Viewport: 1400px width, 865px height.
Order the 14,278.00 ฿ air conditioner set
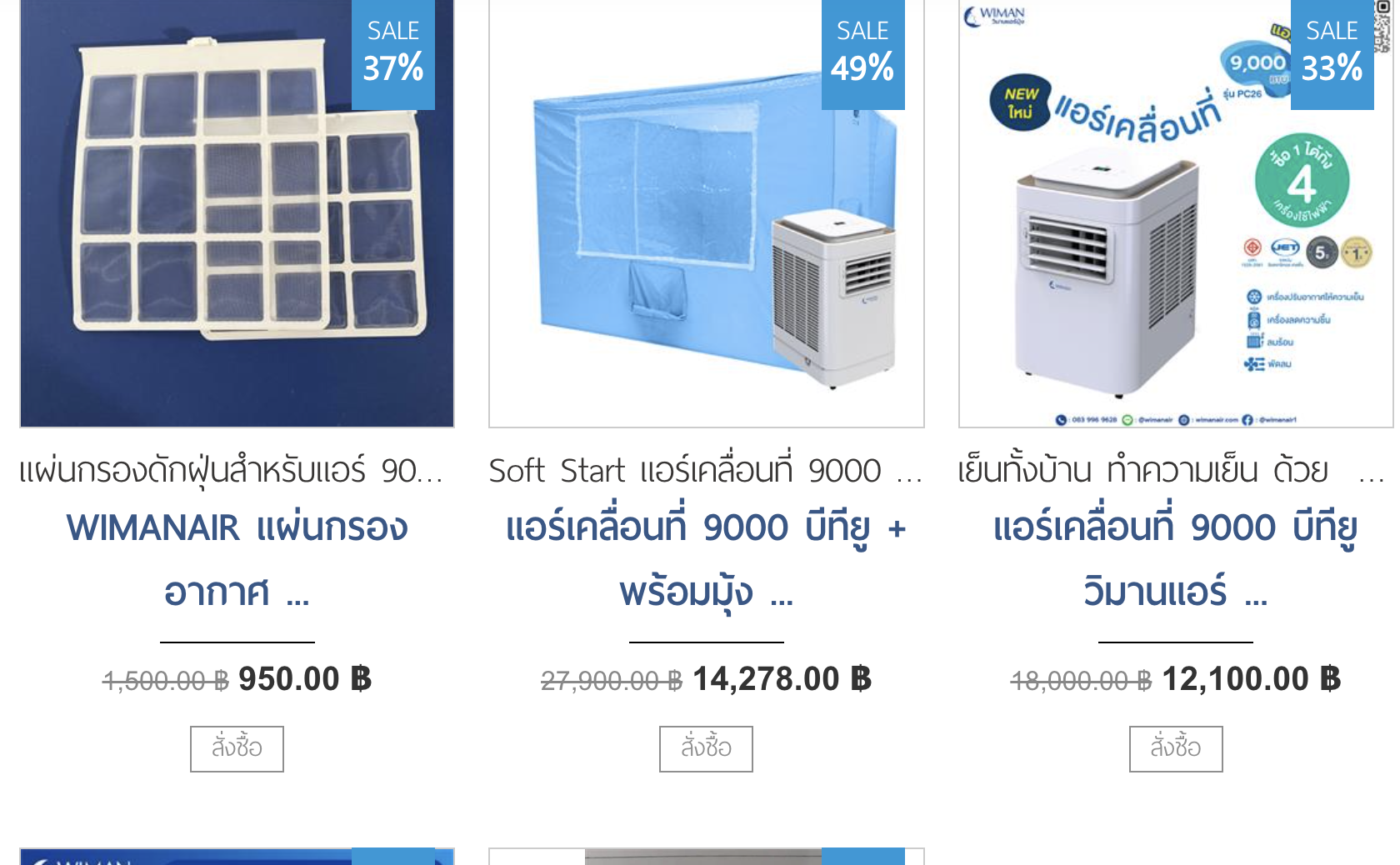pos(706,748)
